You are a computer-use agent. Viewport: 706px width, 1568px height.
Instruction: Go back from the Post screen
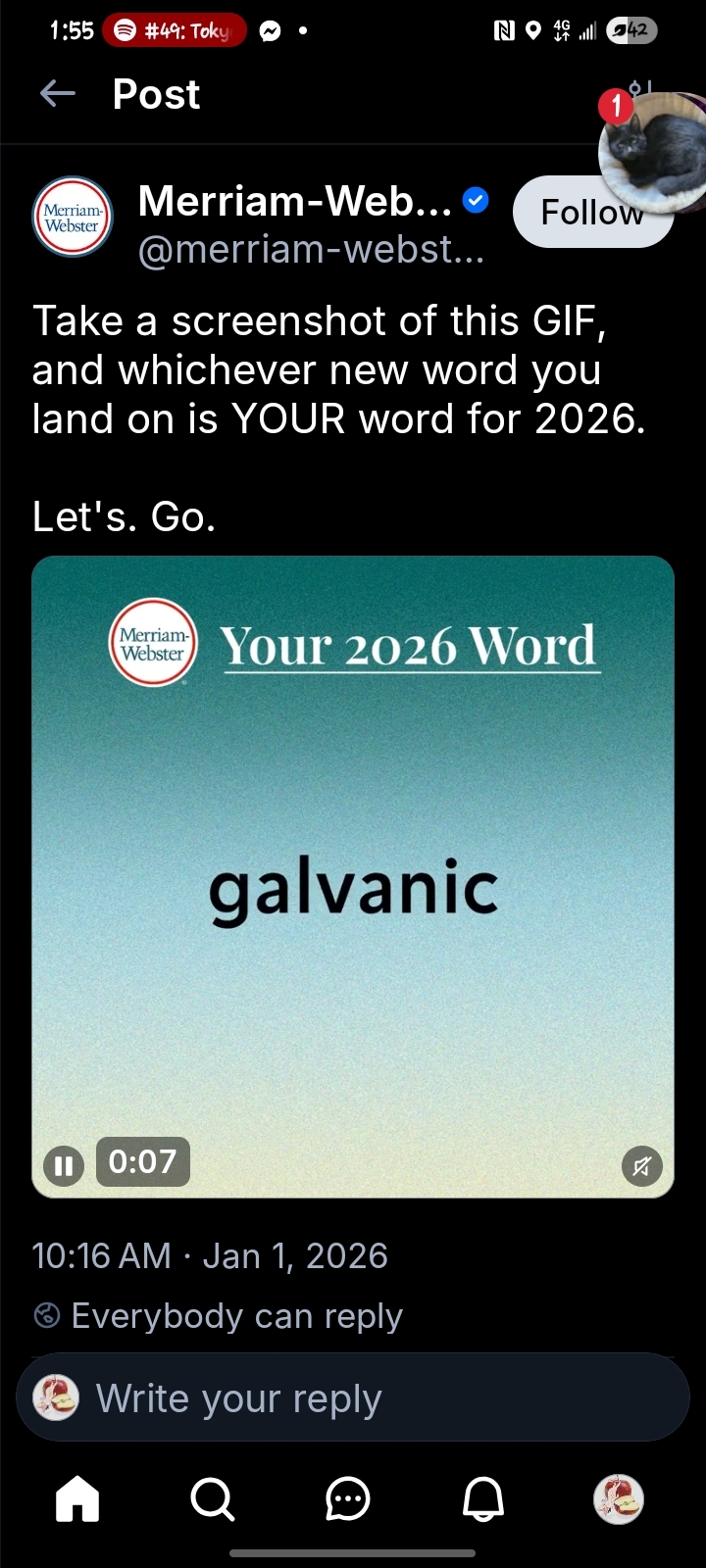point(58,94)
